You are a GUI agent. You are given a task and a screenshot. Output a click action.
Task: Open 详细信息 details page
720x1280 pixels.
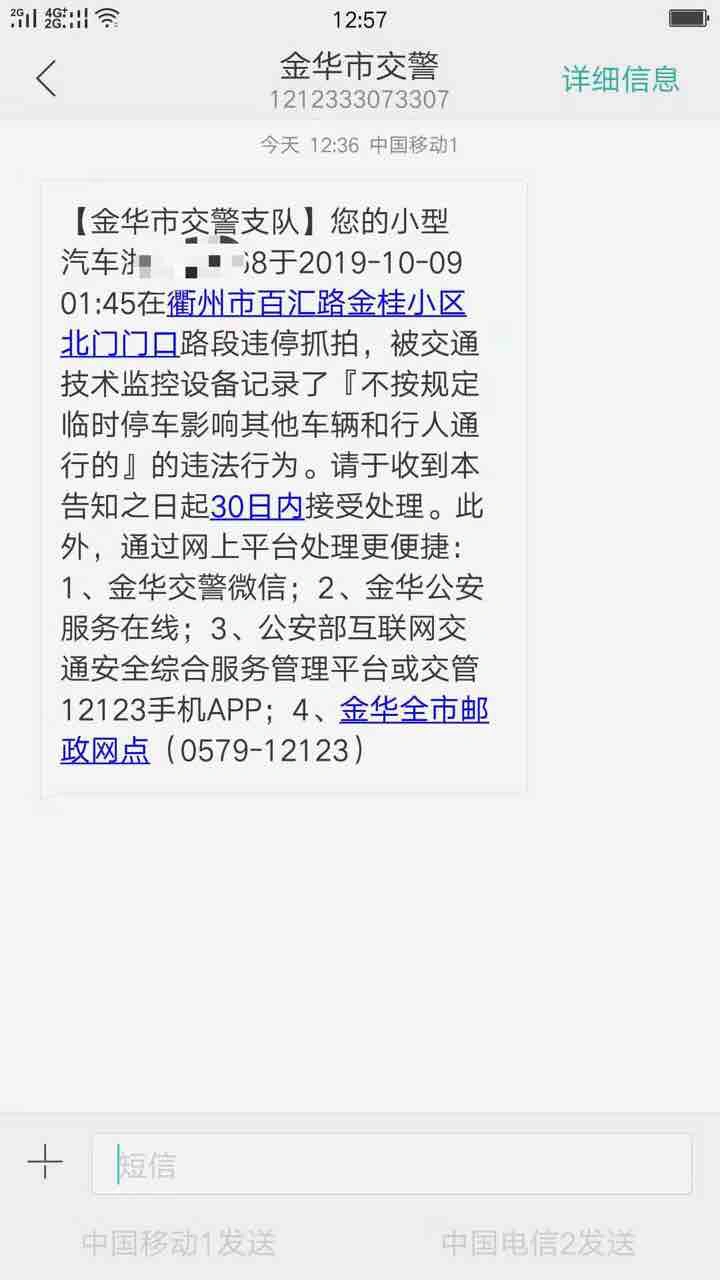coord(620,79)
